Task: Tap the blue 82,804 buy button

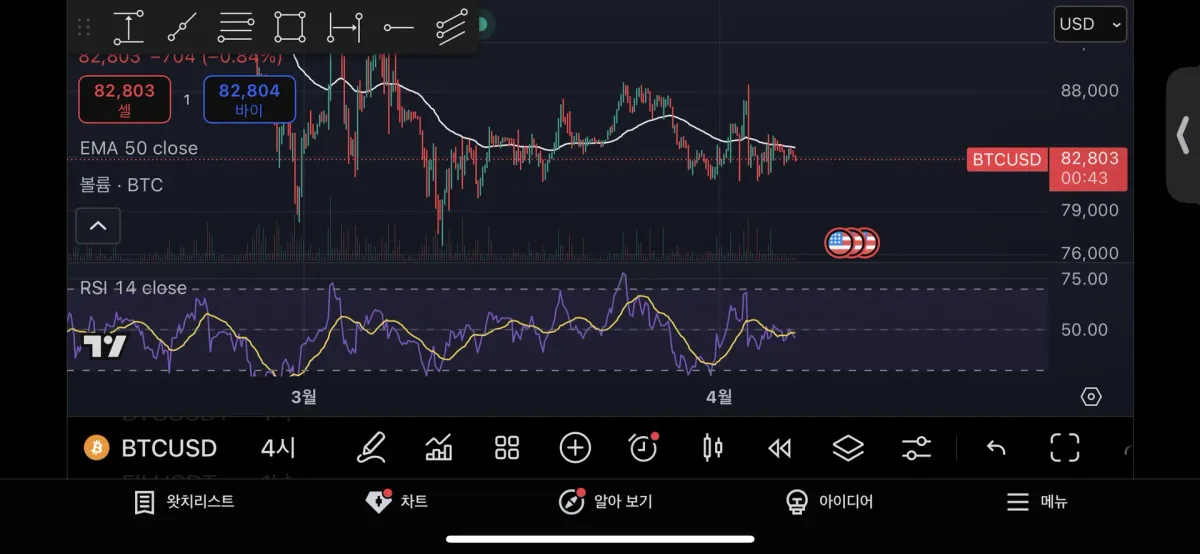Action: point(249,99)
